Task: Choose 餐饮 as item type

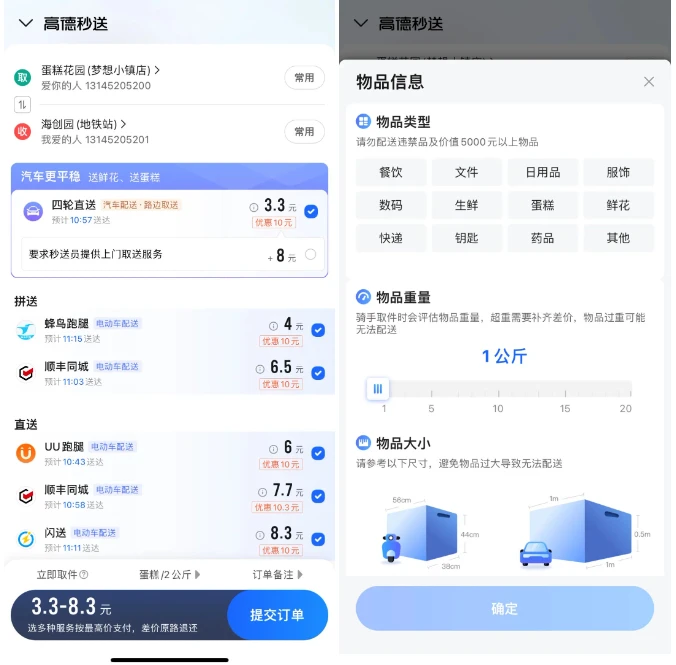Action: [x=390, y=172]
